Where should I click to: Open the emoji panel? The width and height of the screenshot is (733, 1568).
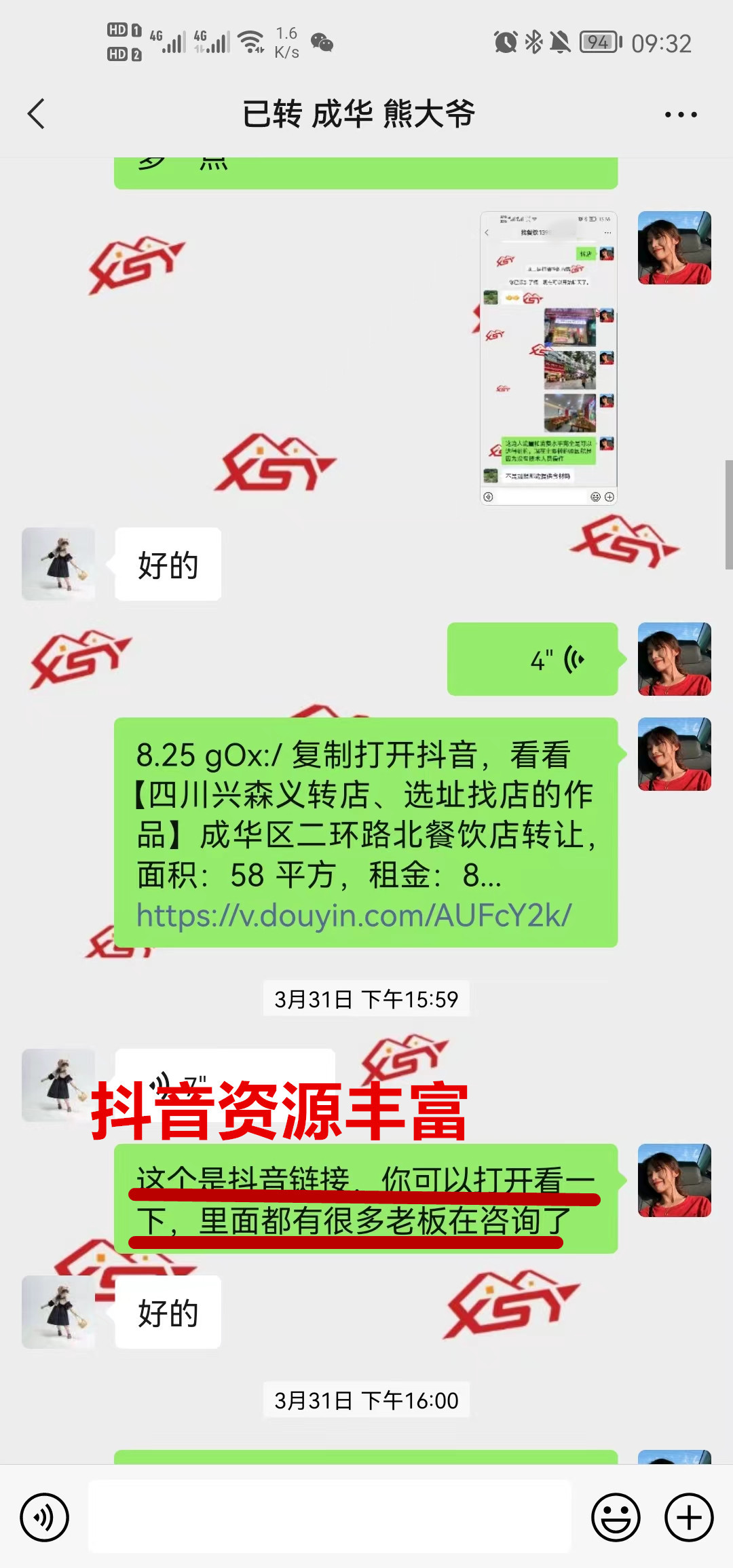(616, 1517)
